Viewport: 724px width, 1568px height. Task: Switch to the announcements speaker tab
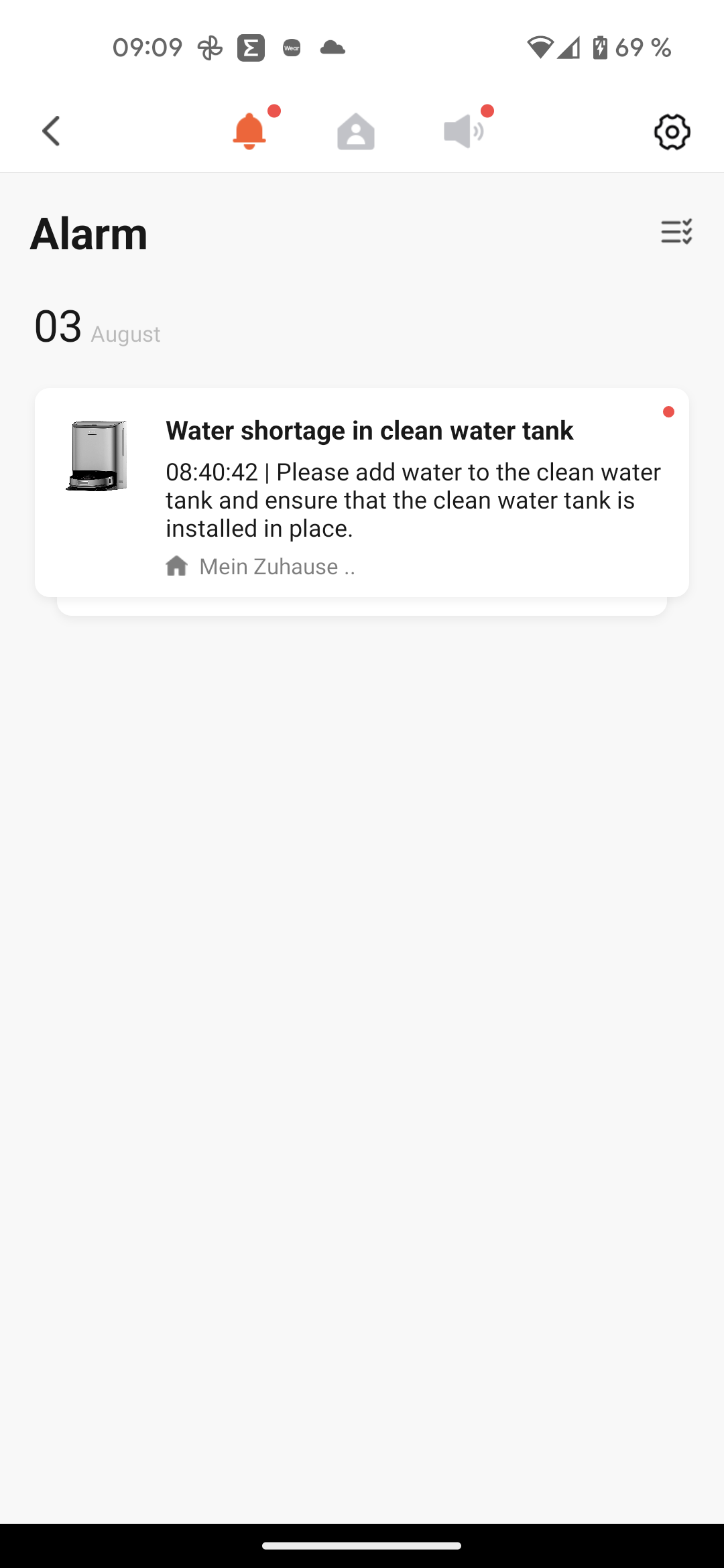point(463,131)
